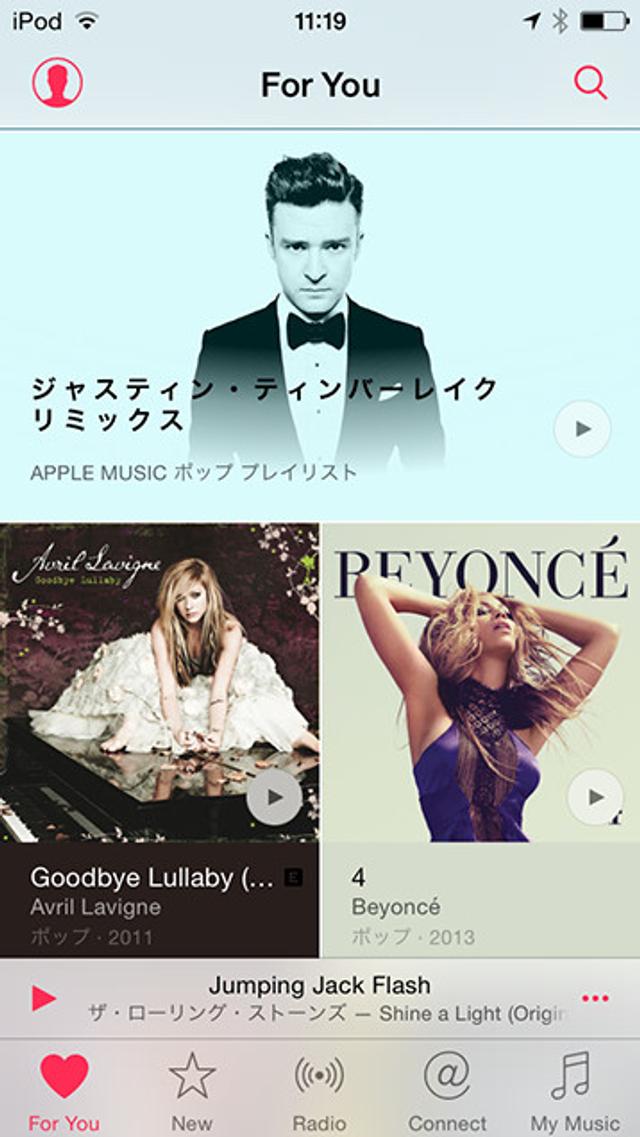Switch to the New tab
Image resolution: width=640 pixels, height=1137 pixels.
click(192, 1090)
